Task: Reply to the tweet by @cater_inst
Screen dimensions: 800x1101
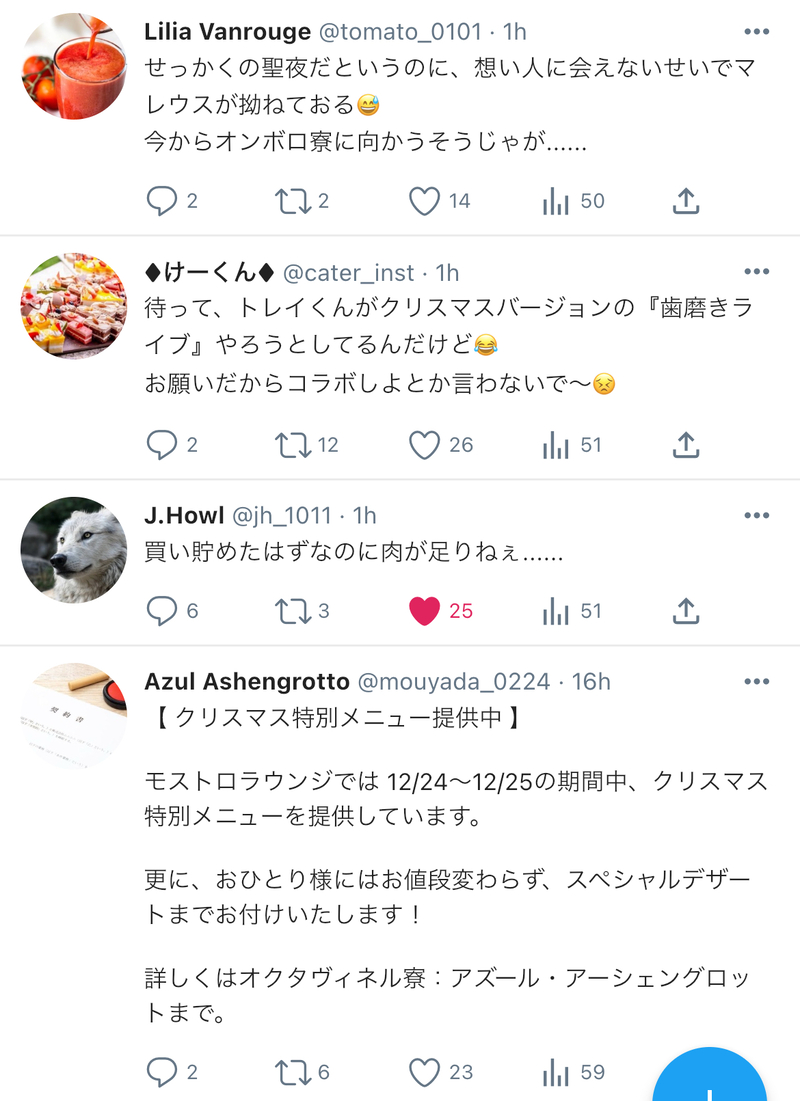Action: pos(162,445)
